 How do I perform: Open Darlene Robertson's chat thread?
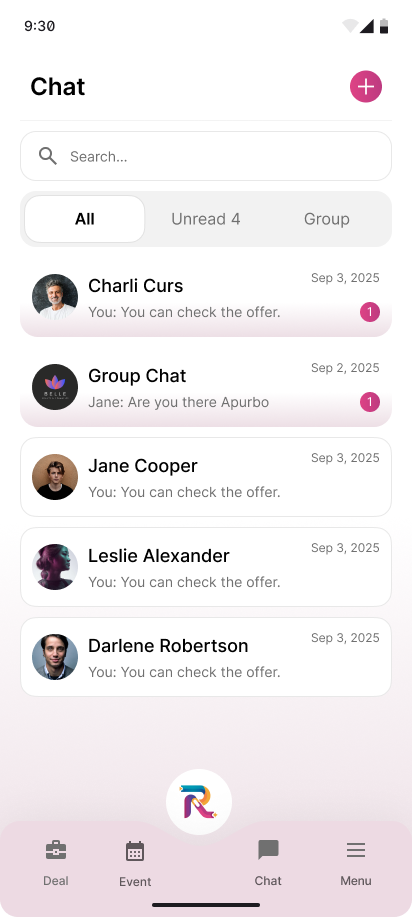point(206,657)
